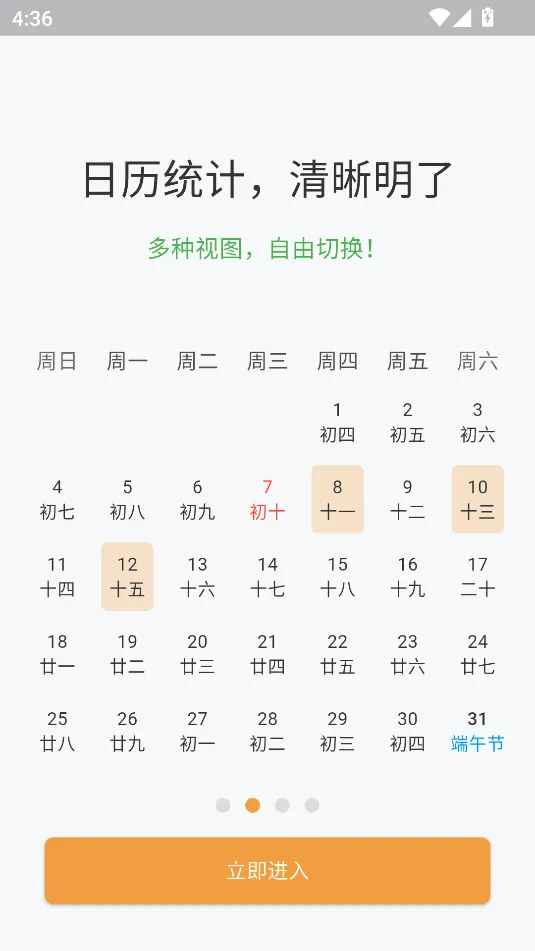Select the third page indicator dot
Screen dimensions: 535x951
pos(282,805)
